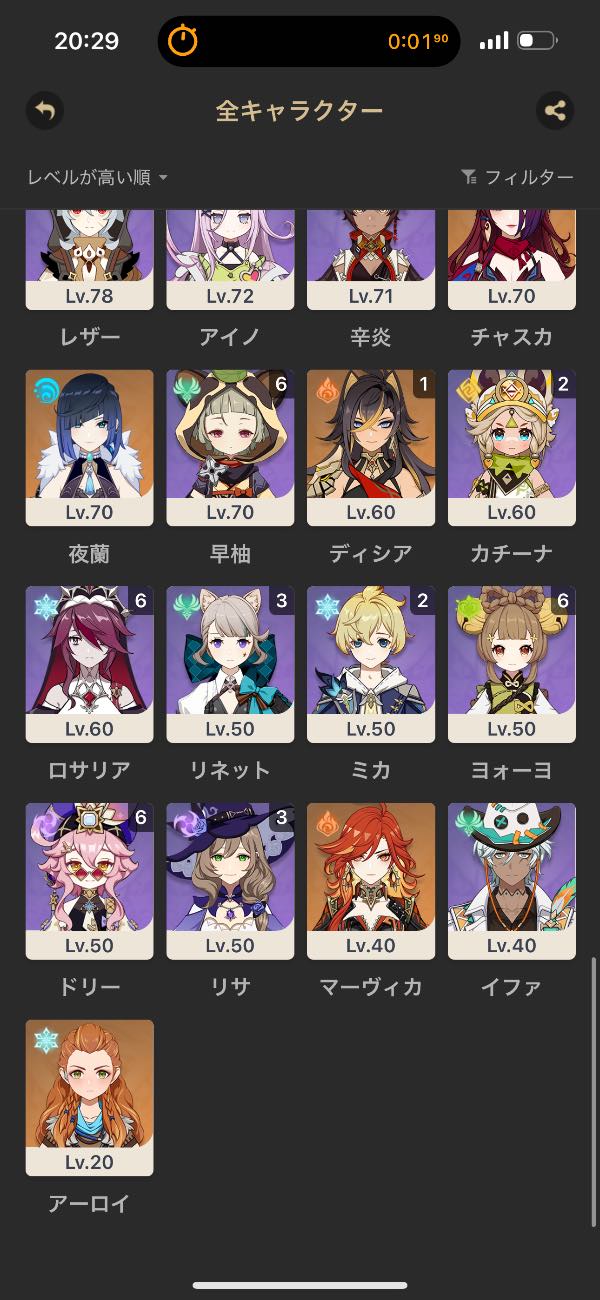
Task: View ミカ character details
Action: pyautogui.click(x=371, y=664)
